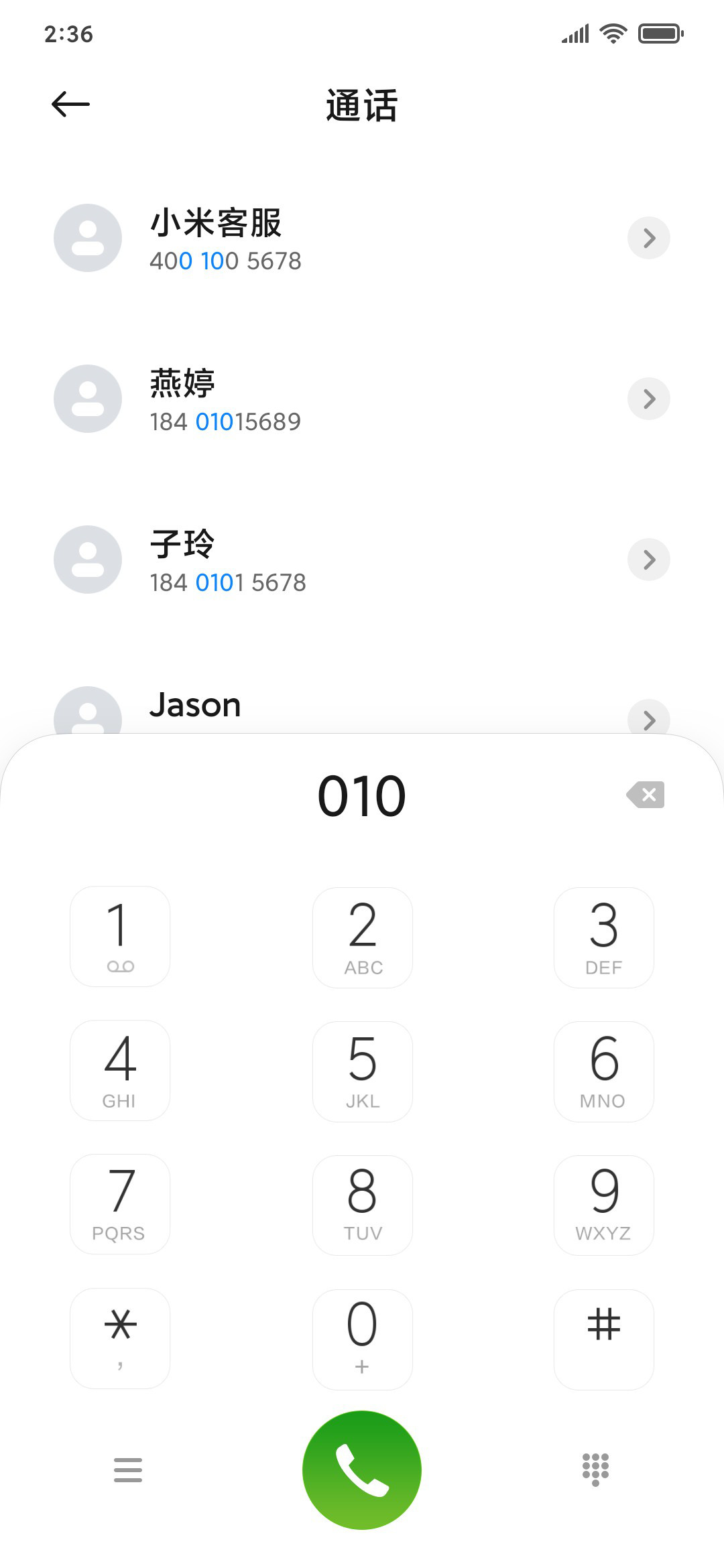Open details arrow for 燕婷
Viewport: 724px width, 1568px height.
[649, 399]
